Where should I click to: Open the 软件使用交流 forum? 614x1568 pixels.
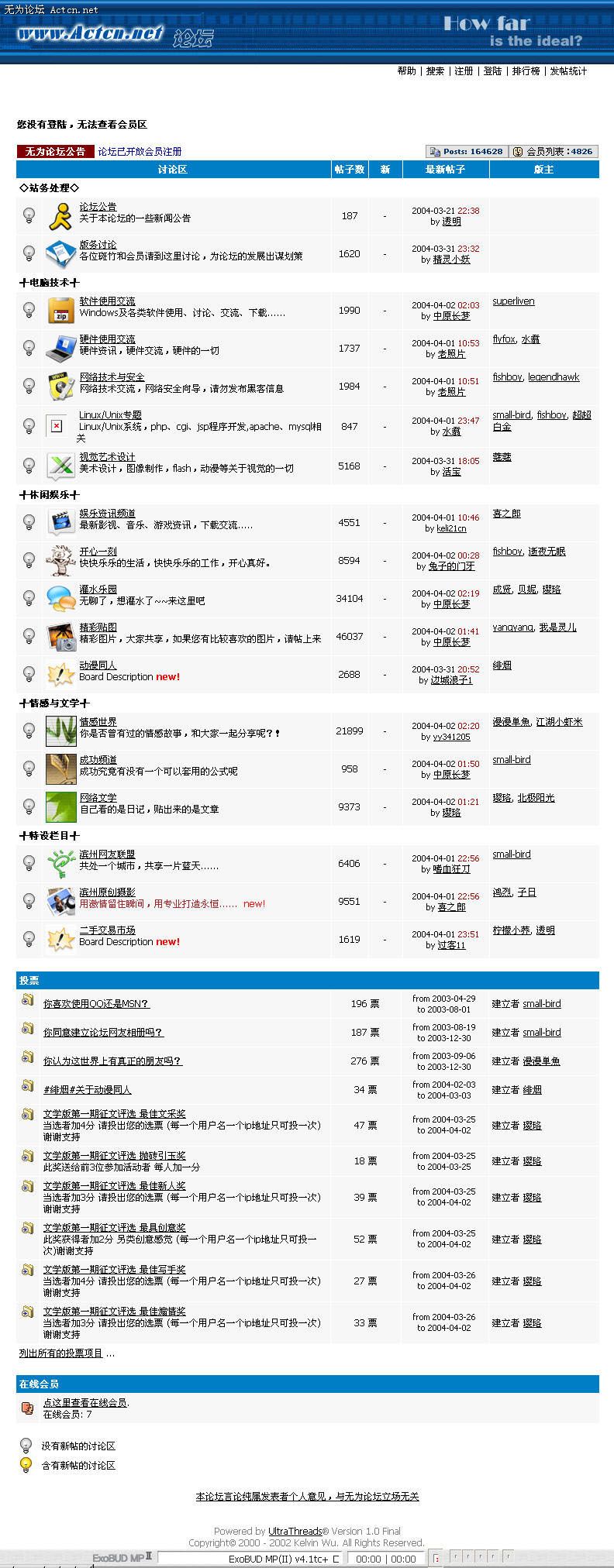pos(107,301)
